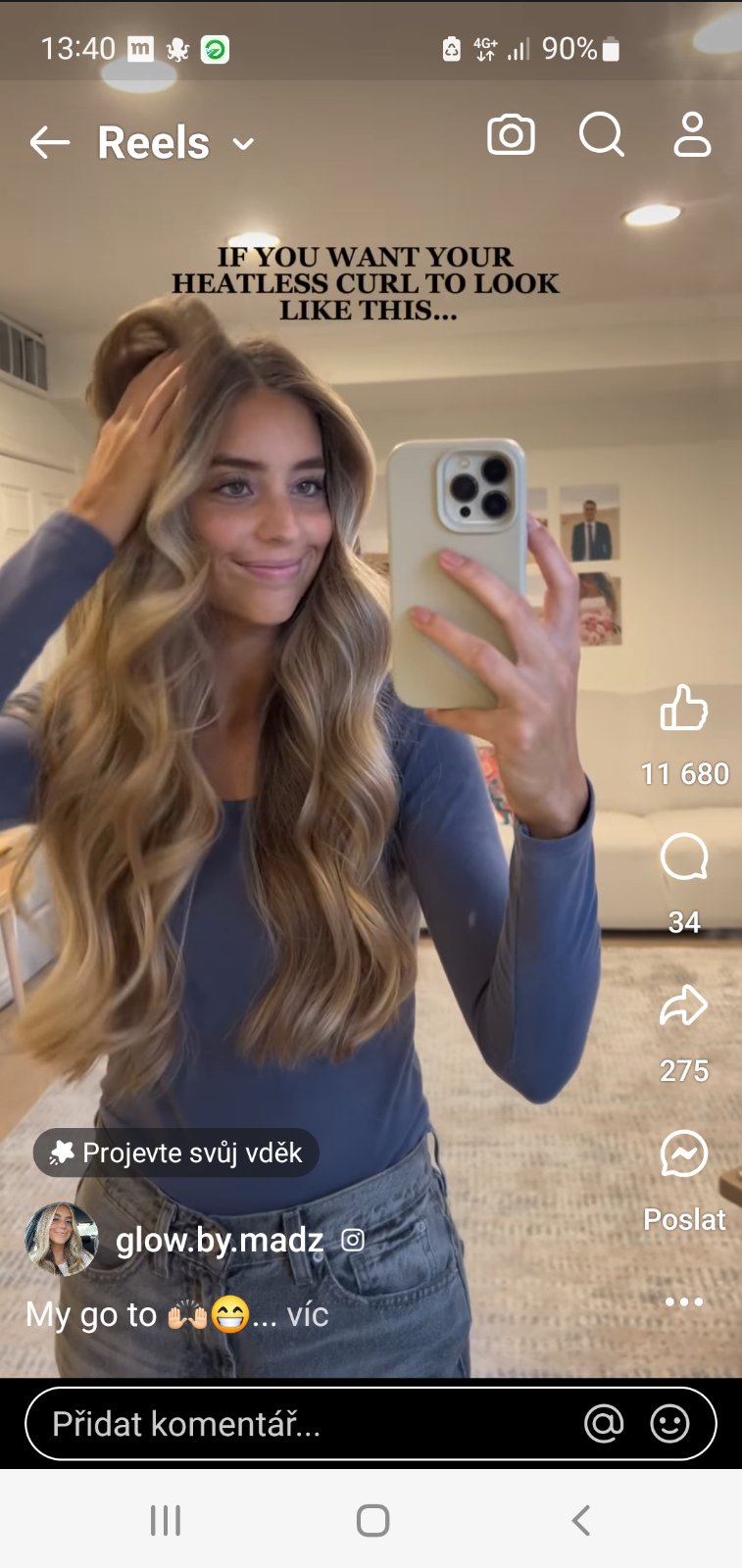Open your profile icon
This screenshot has height=1568, width=742.
(x=692, y=135)
